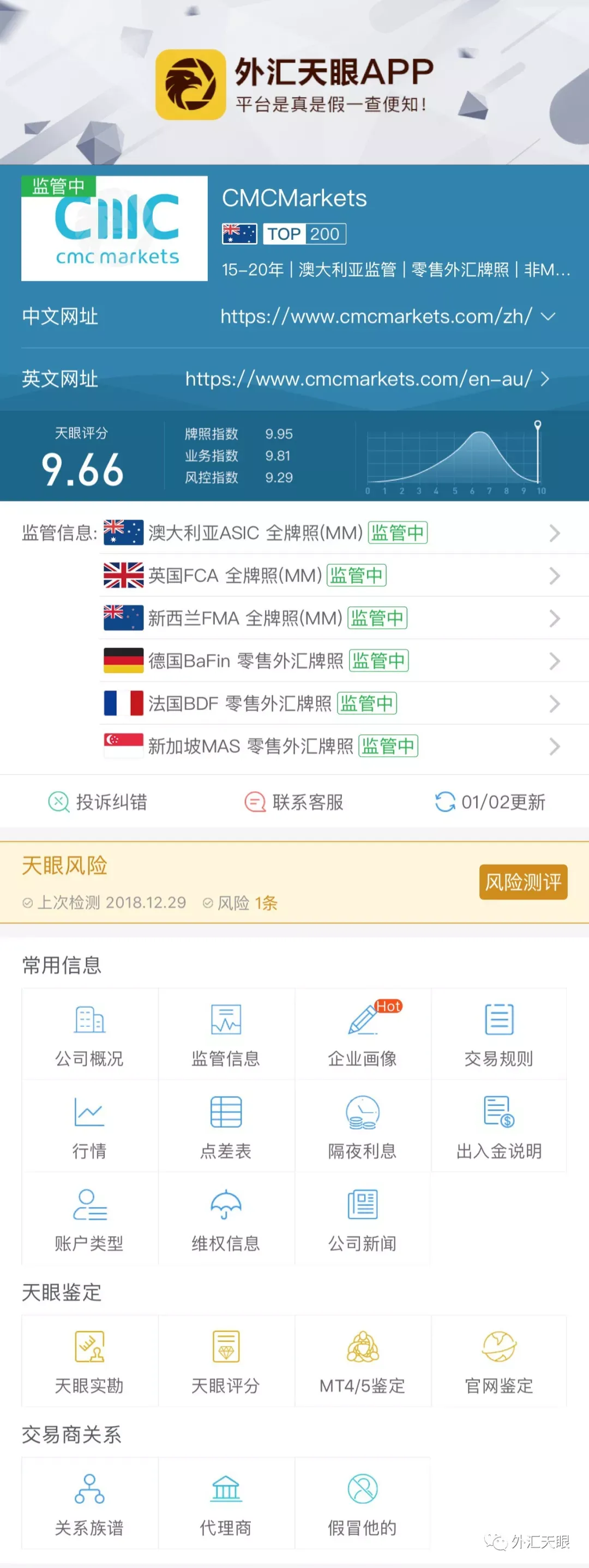
Task: Open the 点差表 spread table
Action: point(226,1126)
